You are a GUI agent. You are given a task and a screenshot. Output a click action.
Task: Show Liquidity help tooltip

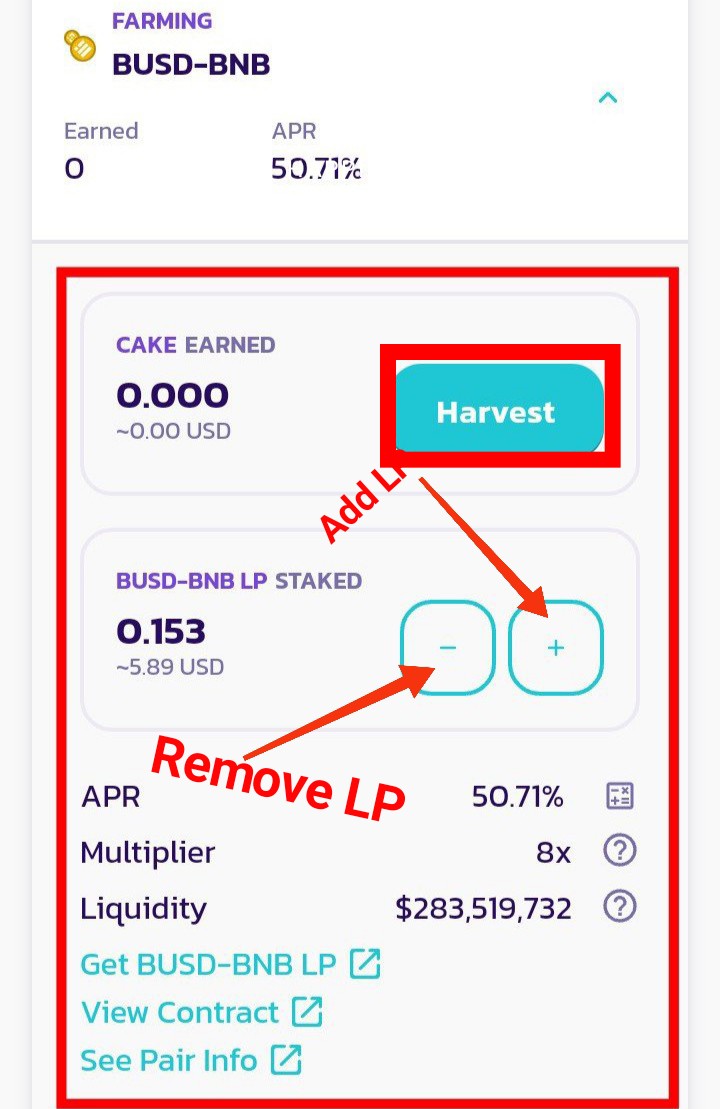click(x=620, y=907)
